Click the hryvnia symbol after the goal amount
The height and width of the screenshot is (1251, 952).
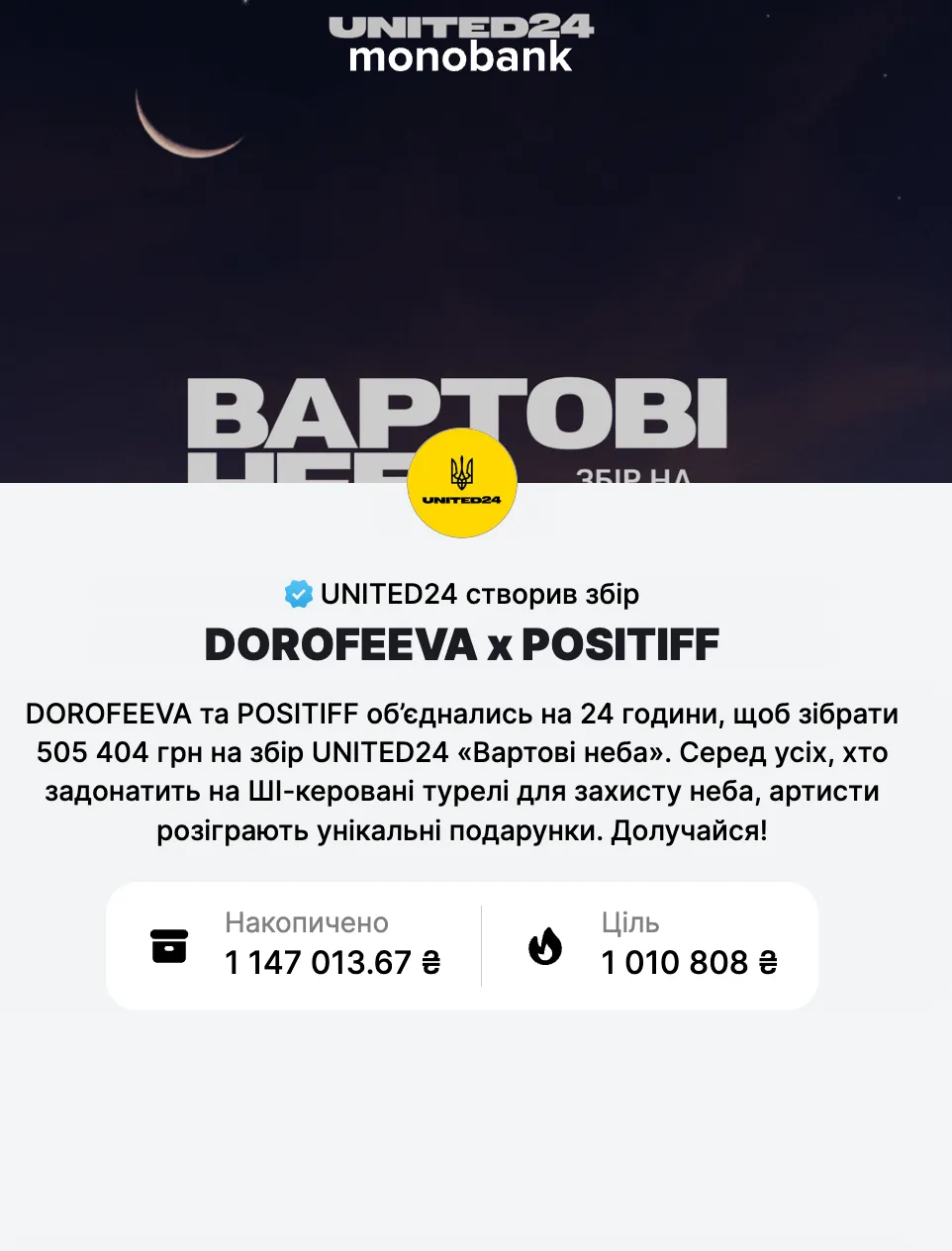[769, 962]
